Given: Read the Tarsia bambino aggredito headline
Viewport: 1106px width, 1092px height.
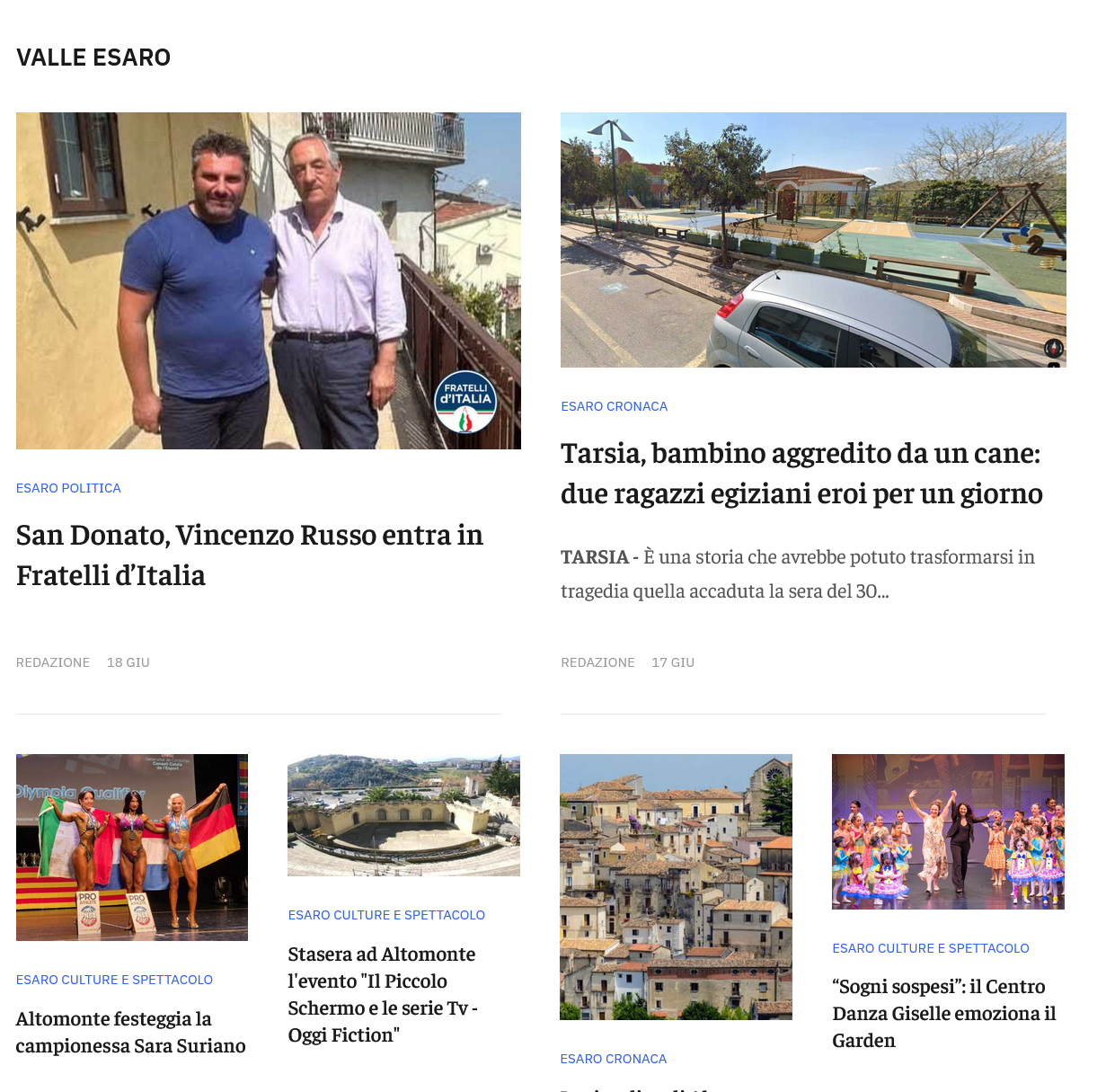Looking at the screenshot, I should pyautogui.click(x=801, y=473).
